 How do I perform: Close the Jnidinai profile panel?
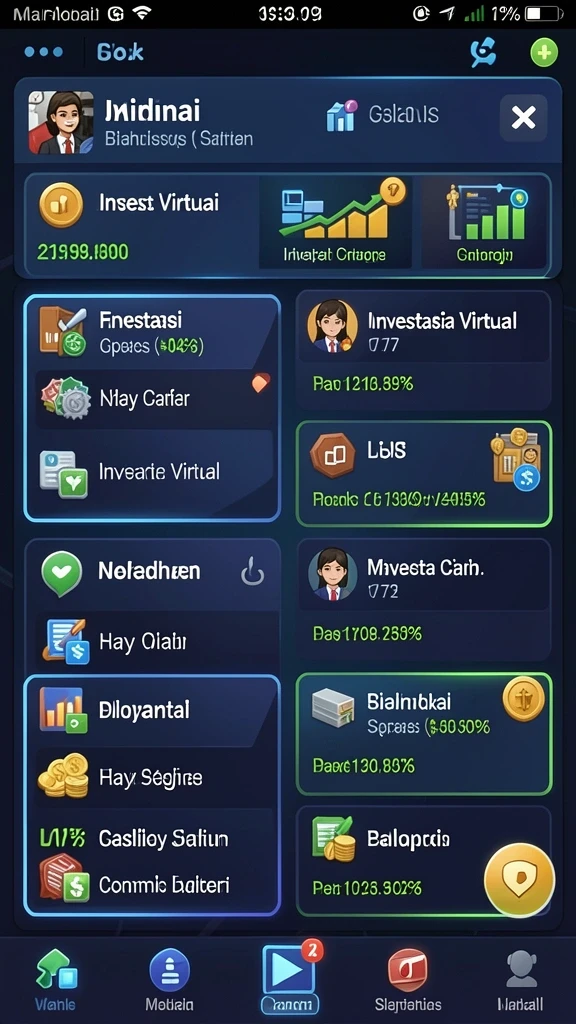coord(523,118)
